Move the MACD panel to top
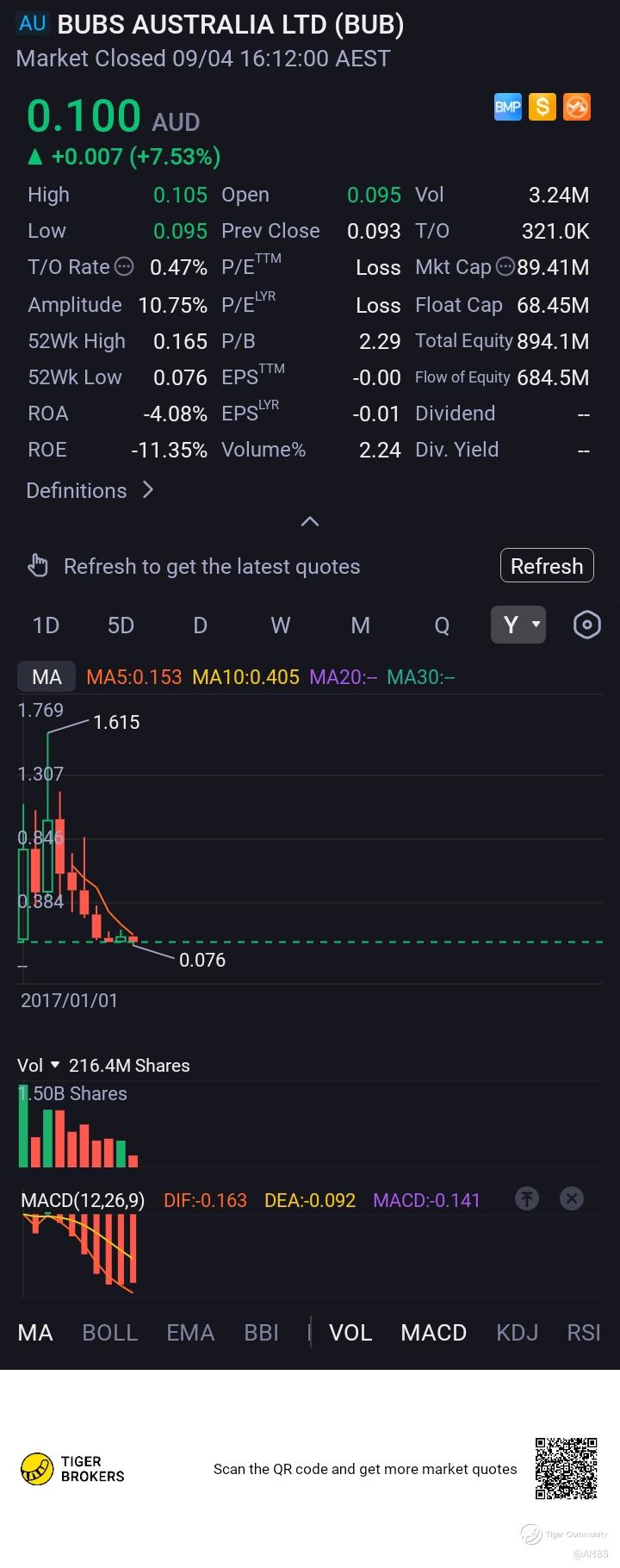This screenshot has height=1568, width=620. 527,1198
